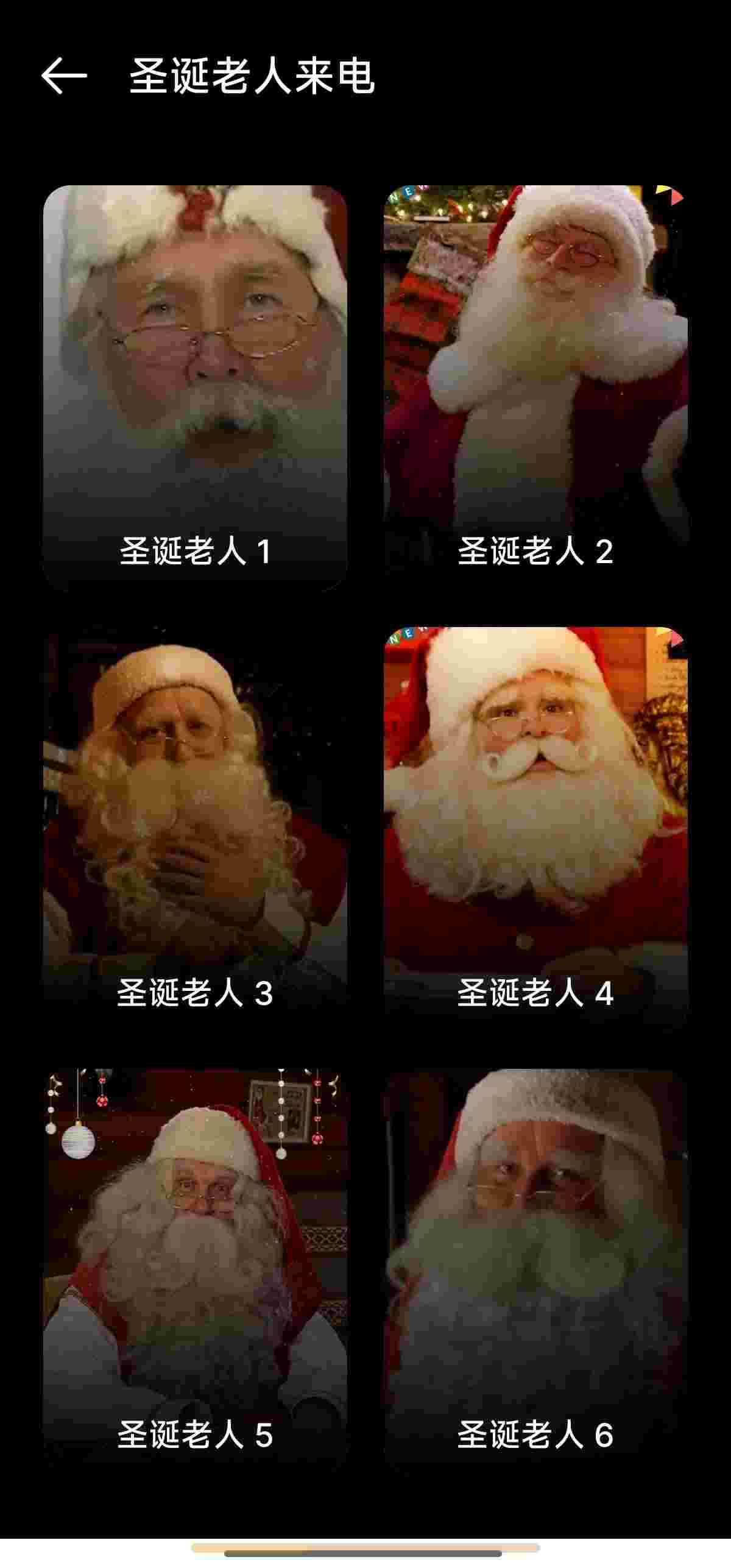This screenshot has width=731, height=1568.
Task: Choose the 圣诞老人 3 card
Action: [195, 829]
